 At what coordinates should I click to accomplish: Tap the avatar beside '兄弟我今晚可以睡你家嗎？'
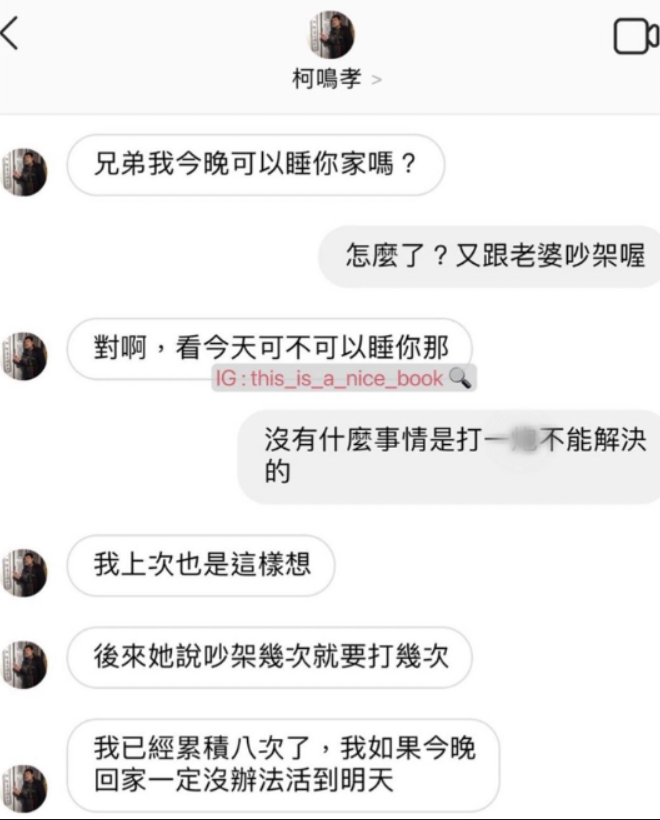22,172
